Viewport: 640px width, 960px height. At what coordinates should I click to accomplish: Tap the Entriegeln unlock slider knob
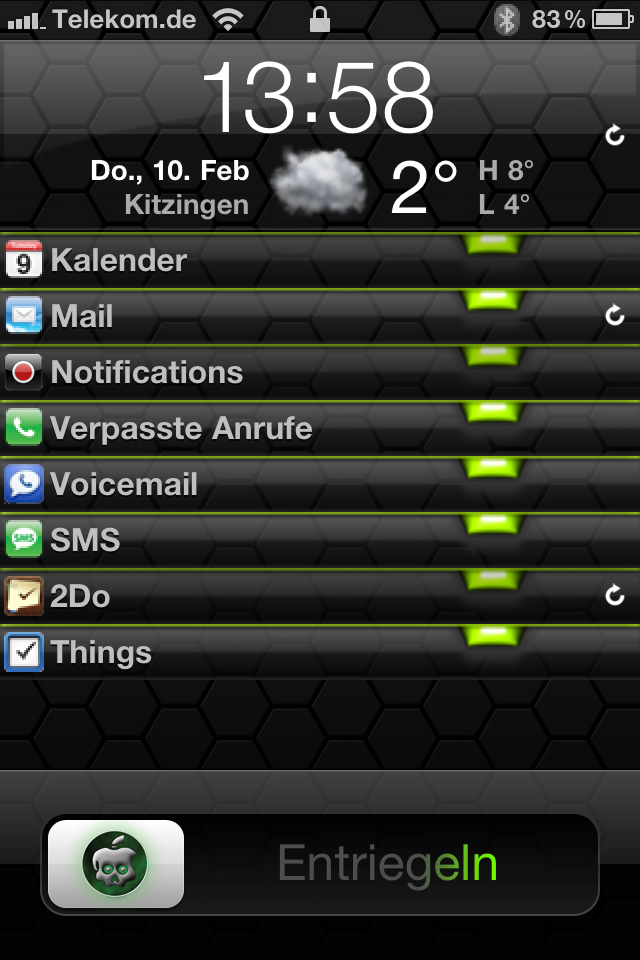(116, 864)
